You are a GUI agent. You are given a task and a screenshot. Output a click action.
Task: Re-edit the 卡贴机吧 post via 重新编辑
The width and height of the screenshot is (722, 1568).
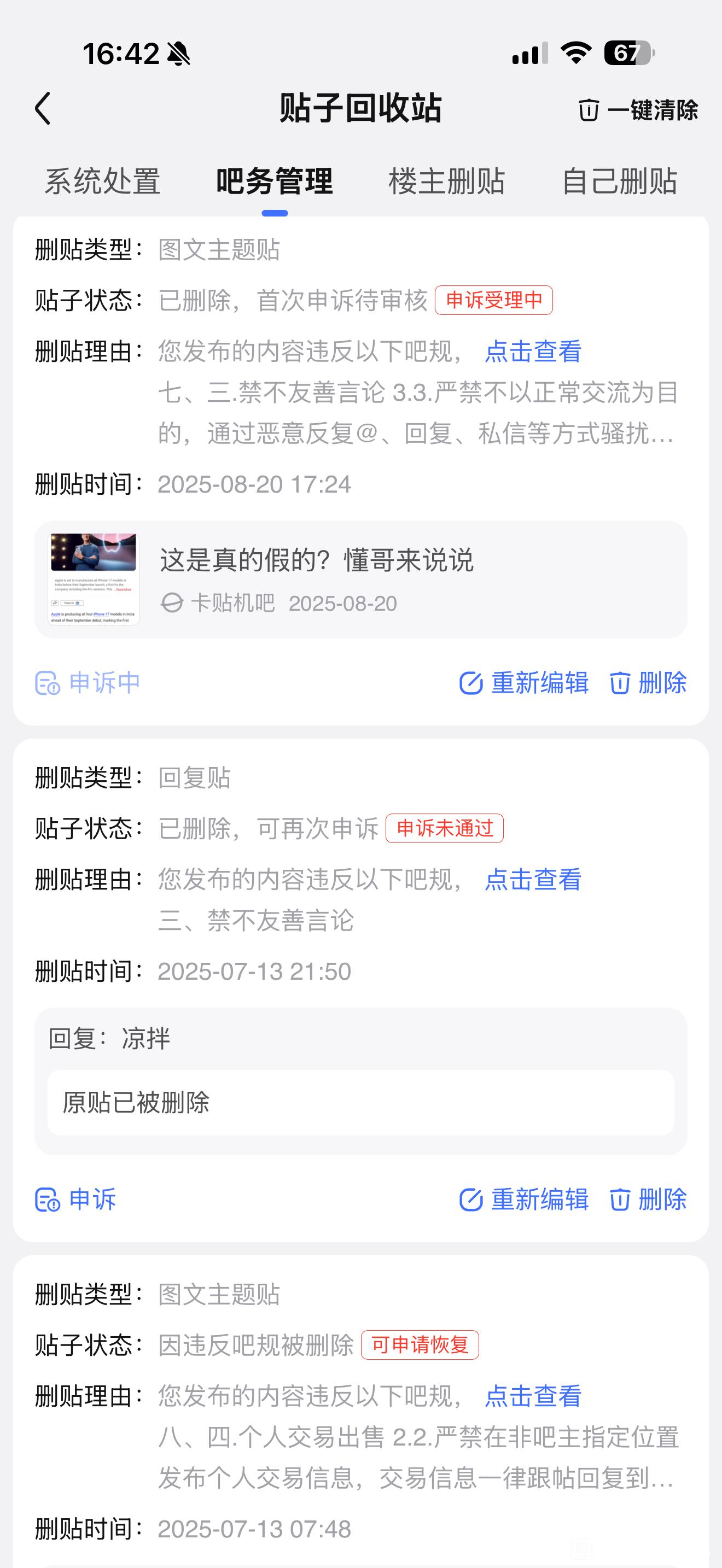pos(524,682)
